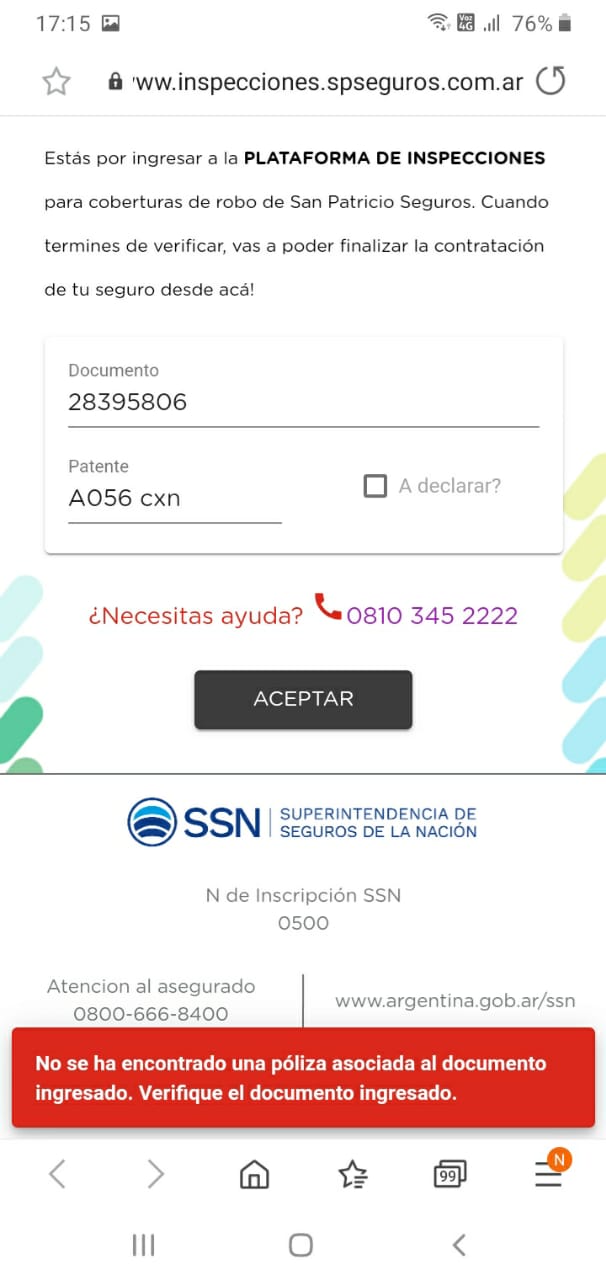Open the browser bookmarks list
The height and width of the screenshot is (1280, 606).
[x=352, y=1174]
